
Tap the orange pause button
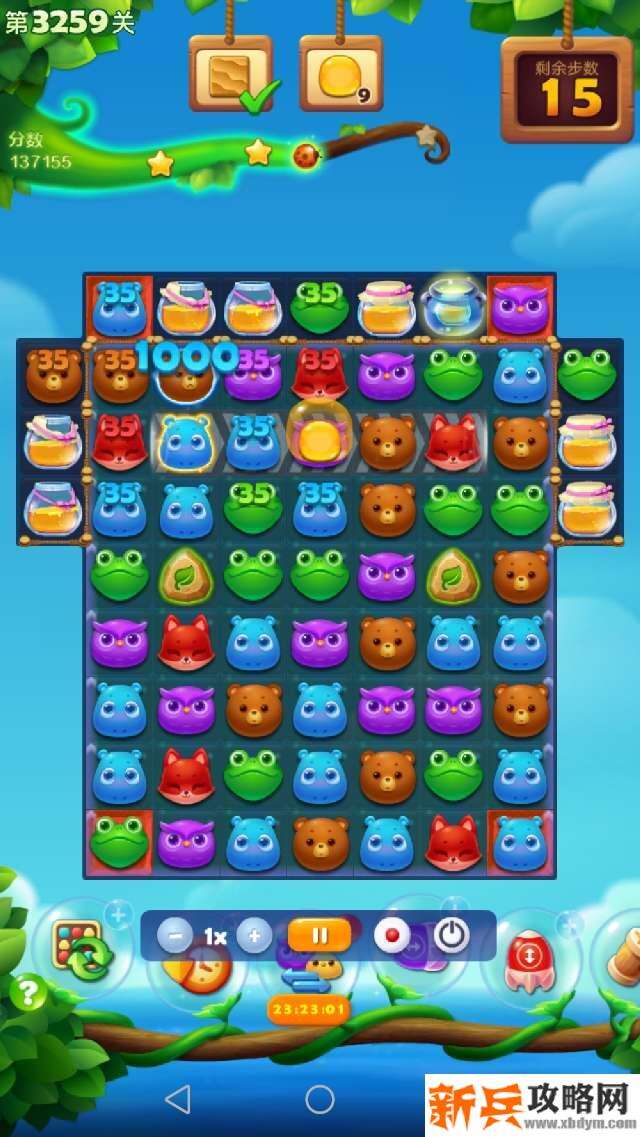320,936
